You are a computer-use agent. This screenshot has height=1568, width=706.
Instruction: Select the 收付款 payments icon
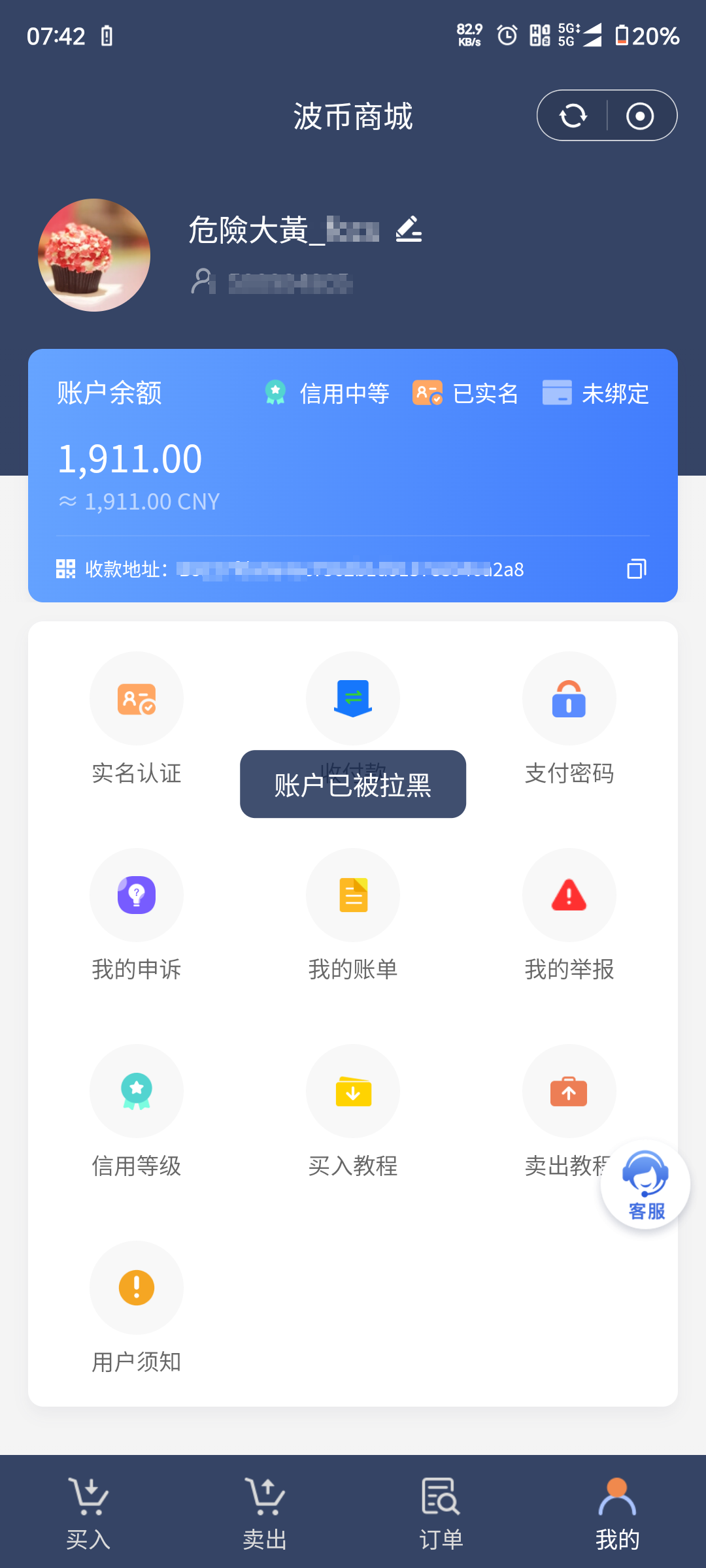click(353, 698)
